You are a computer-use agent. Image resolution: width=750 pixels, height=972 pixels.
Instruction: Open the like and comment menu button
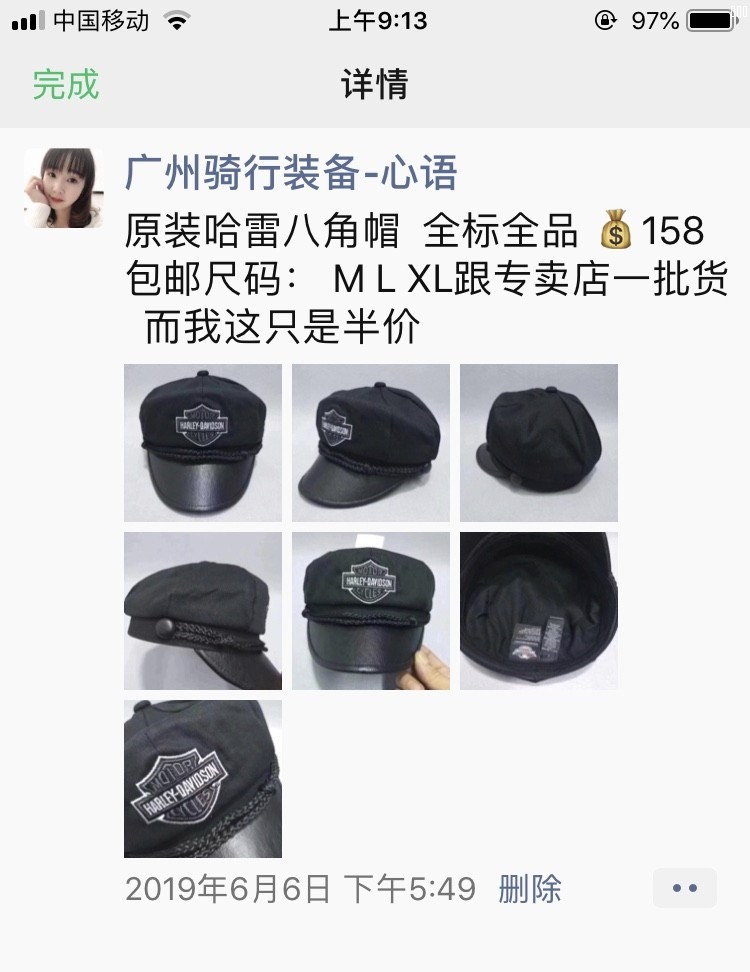685,888
